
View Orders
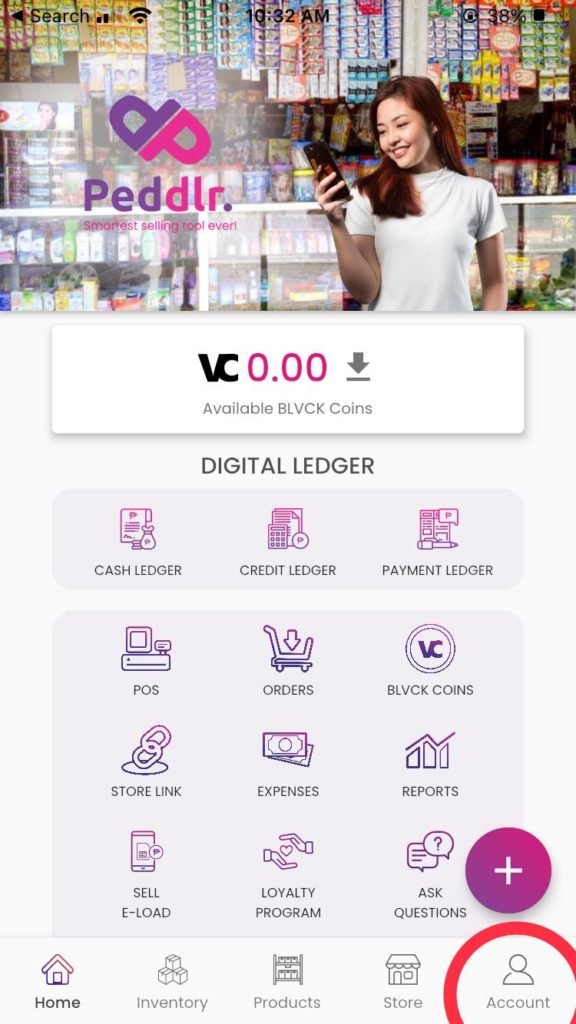[288, 660]
